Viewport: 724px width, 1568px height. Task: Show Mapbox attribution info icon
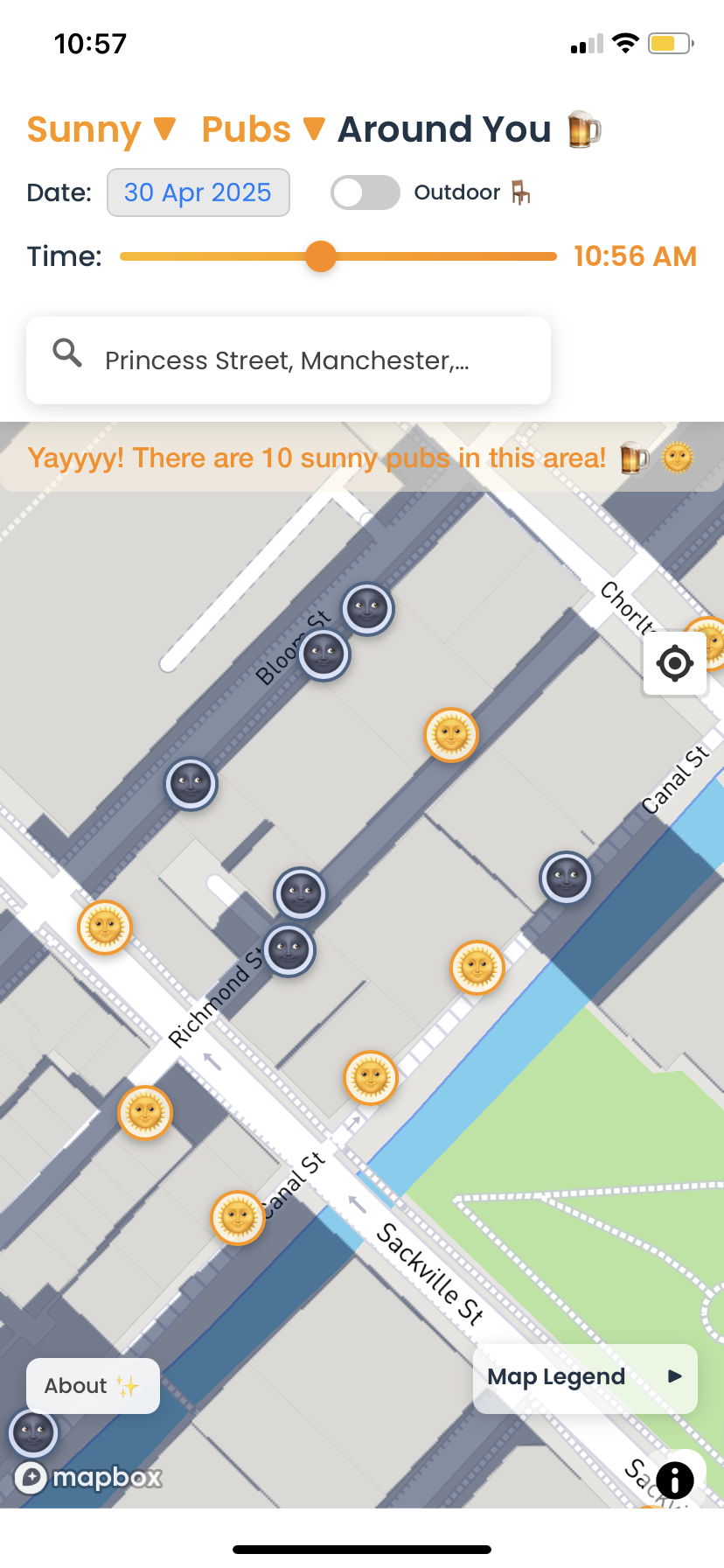point(674,1480)
